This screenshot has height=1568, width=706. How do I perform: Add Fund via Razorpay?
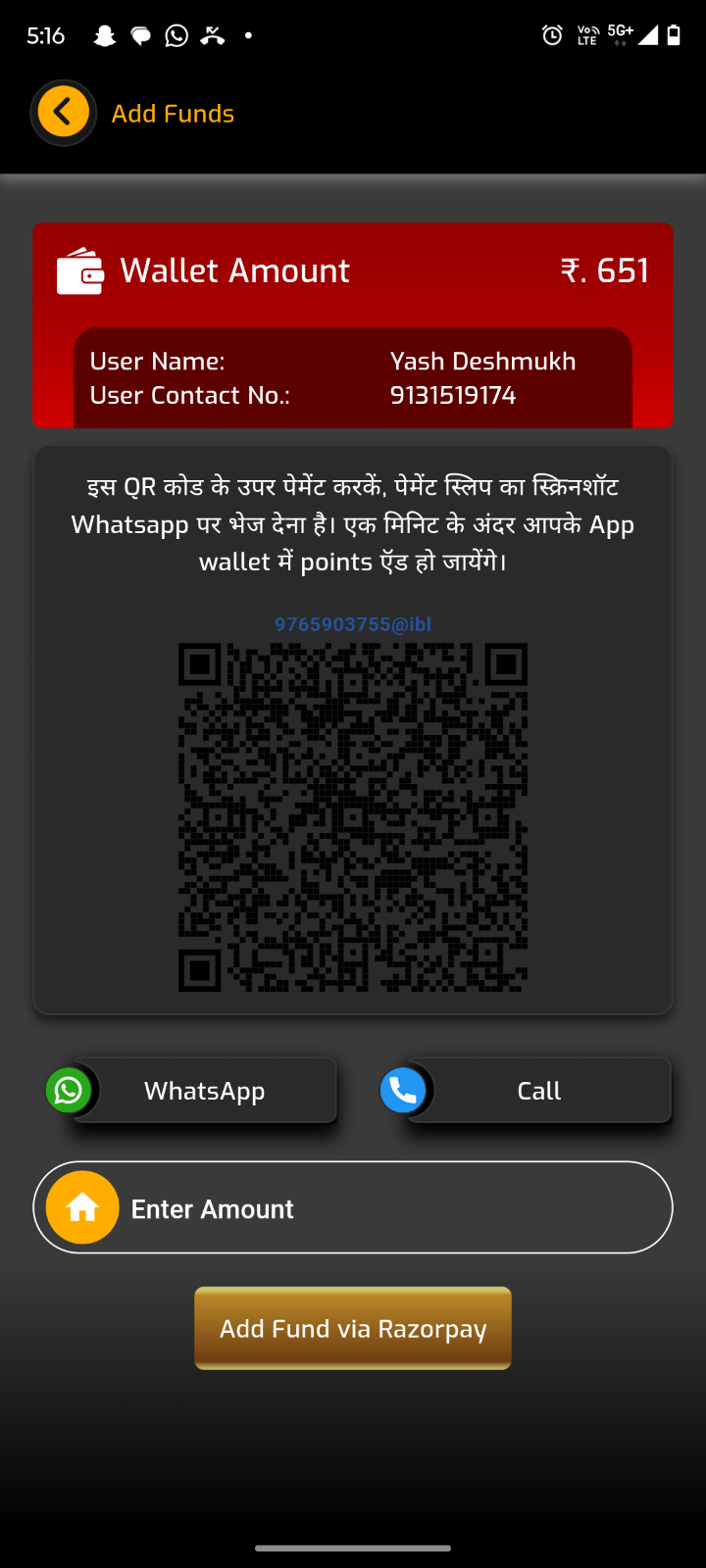[353, 1329]
